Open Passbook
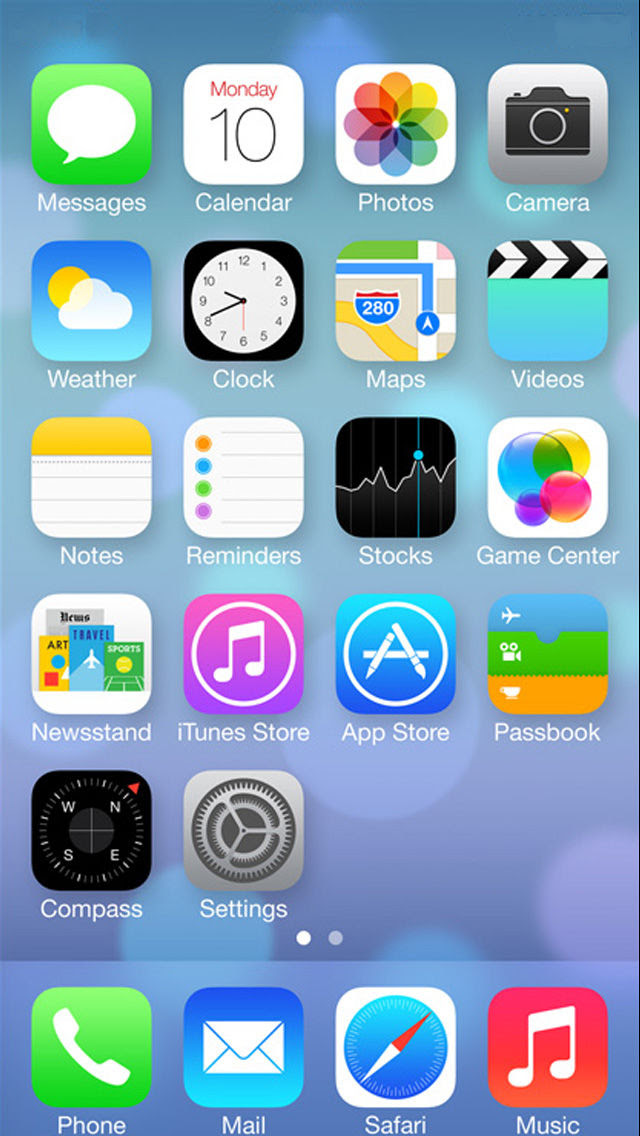 pos(547,653)
